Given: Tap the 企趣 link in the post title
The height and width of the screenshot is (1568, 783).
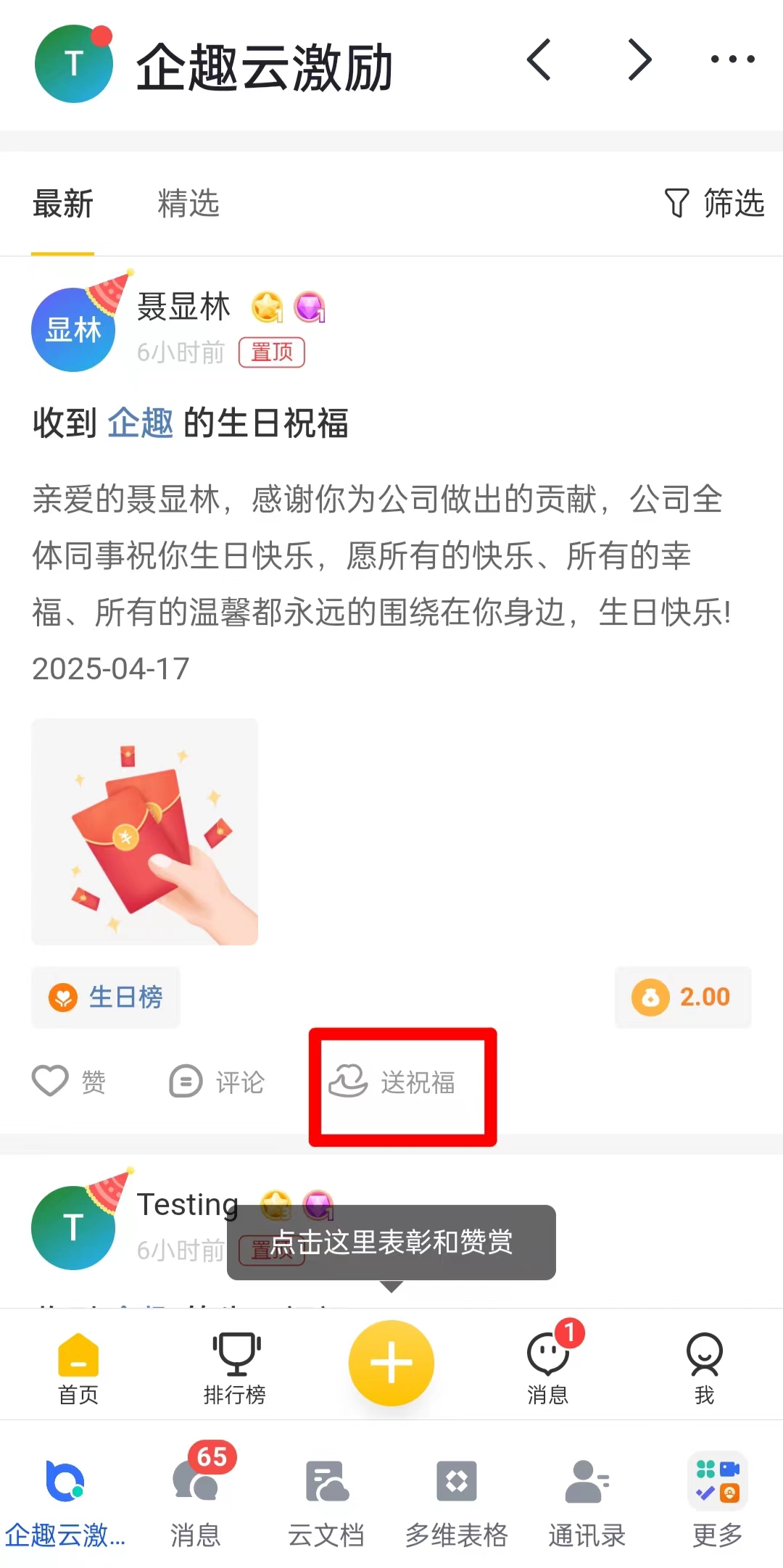Looking at the screenshot, I should point(140,423).
